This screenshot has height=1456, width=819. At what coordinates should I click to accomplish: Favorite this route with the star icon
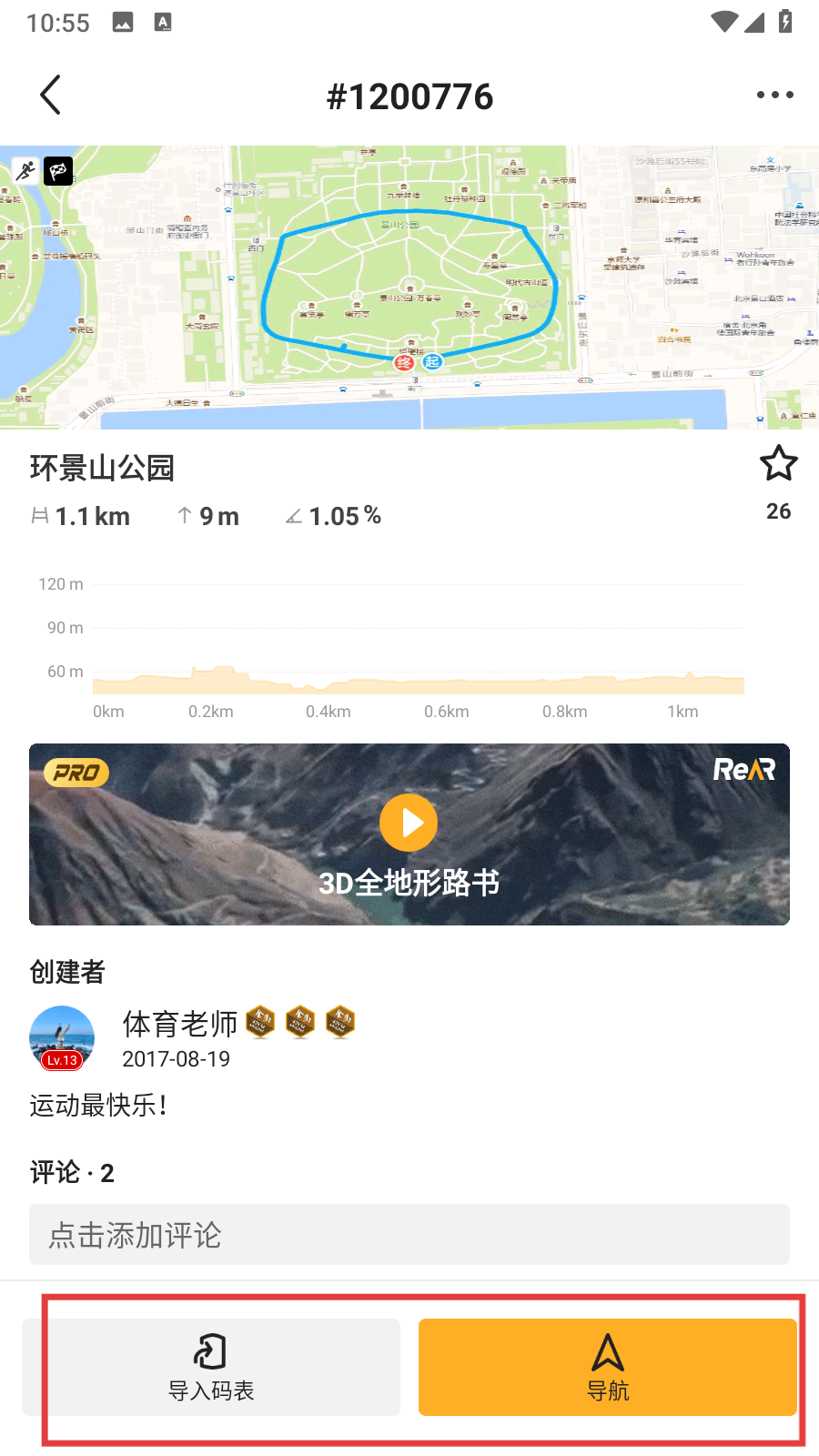(778, 464)
